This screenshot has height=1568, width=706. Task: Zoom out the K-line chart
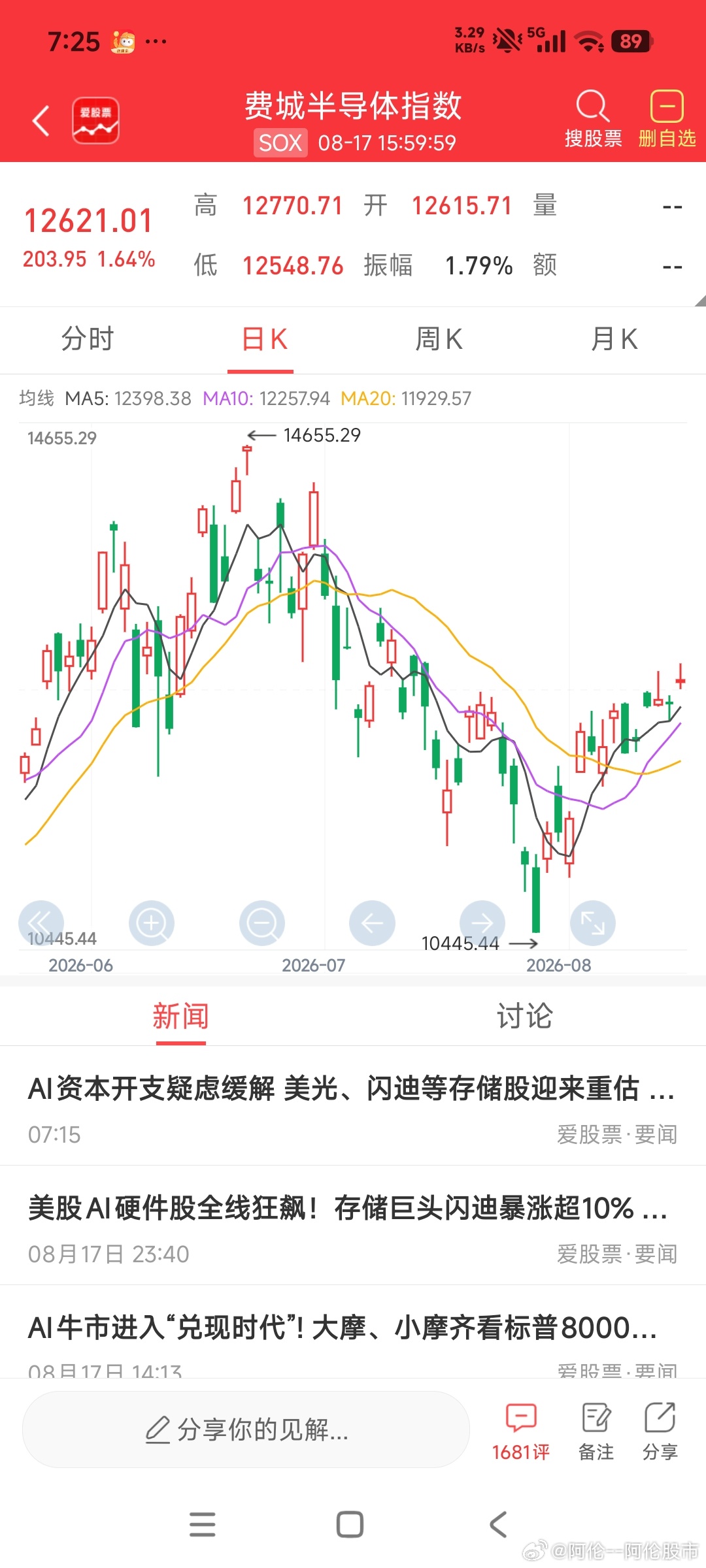click(262, 923)
